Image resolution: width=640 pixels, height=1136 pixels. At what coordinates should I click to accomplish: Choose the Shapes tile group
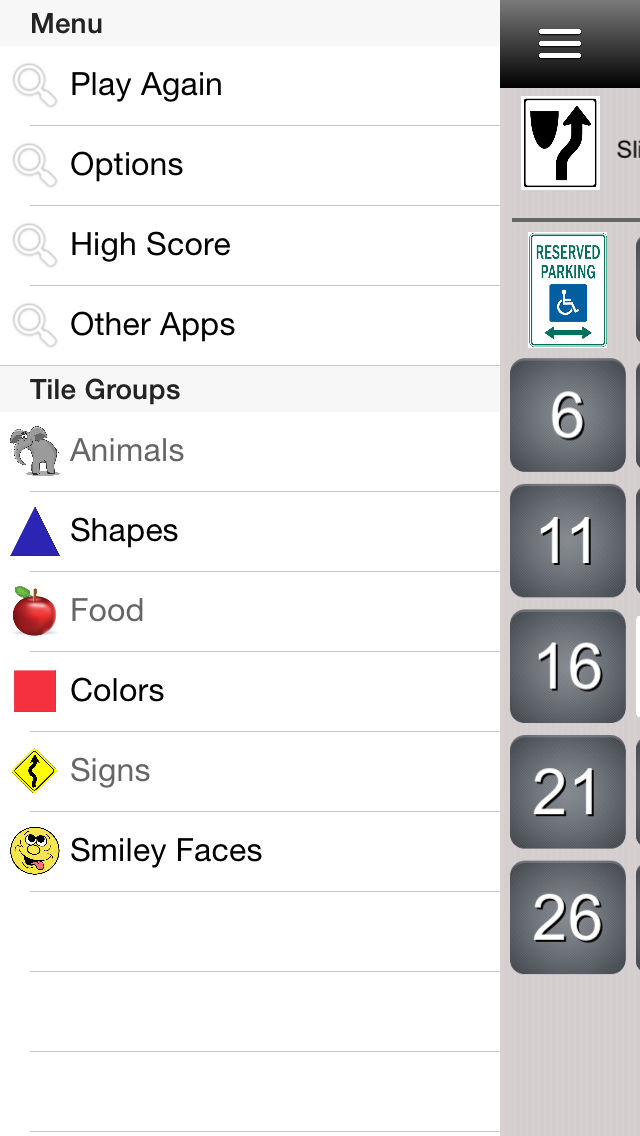(x=250, y=531)
